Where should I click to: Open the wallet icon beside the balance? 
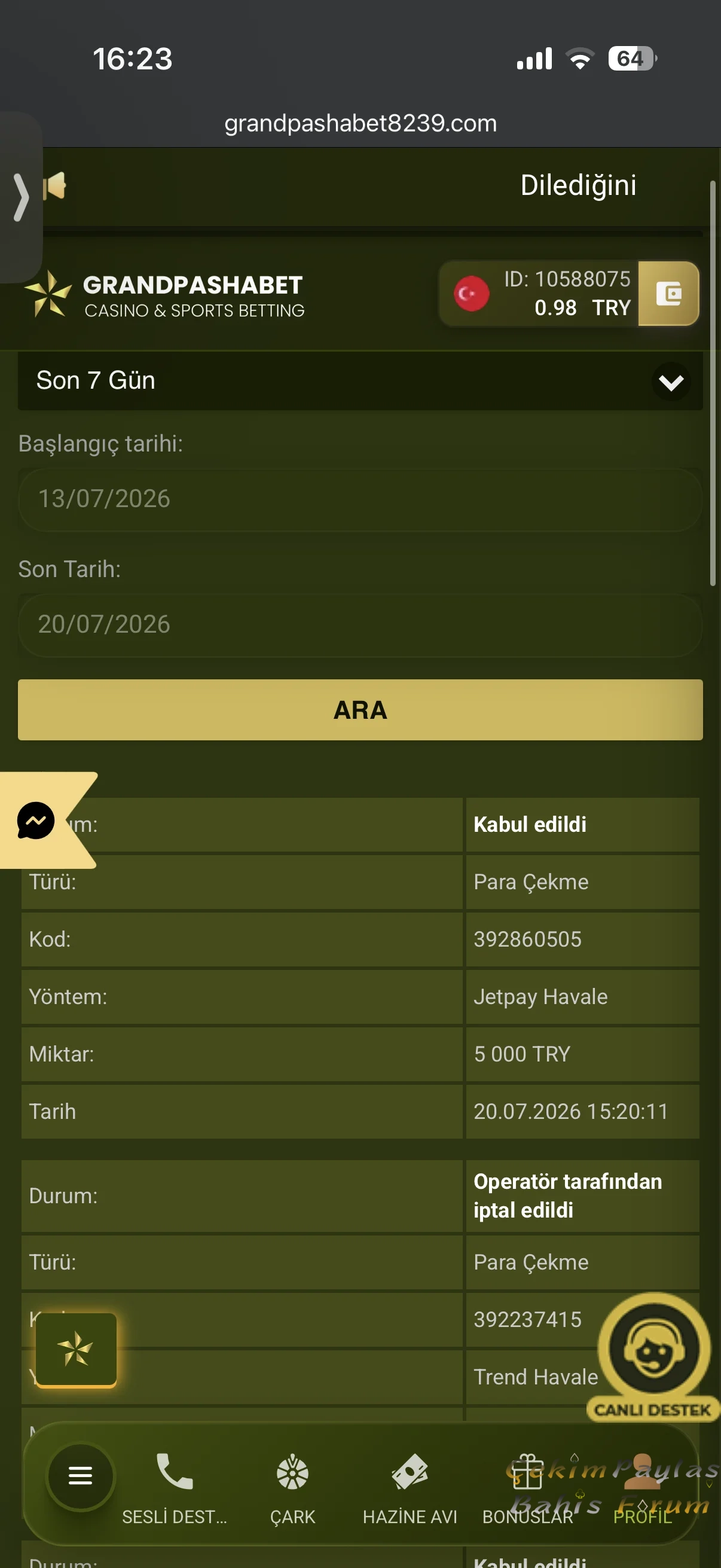pyautogui.click(x=668, y=294)
